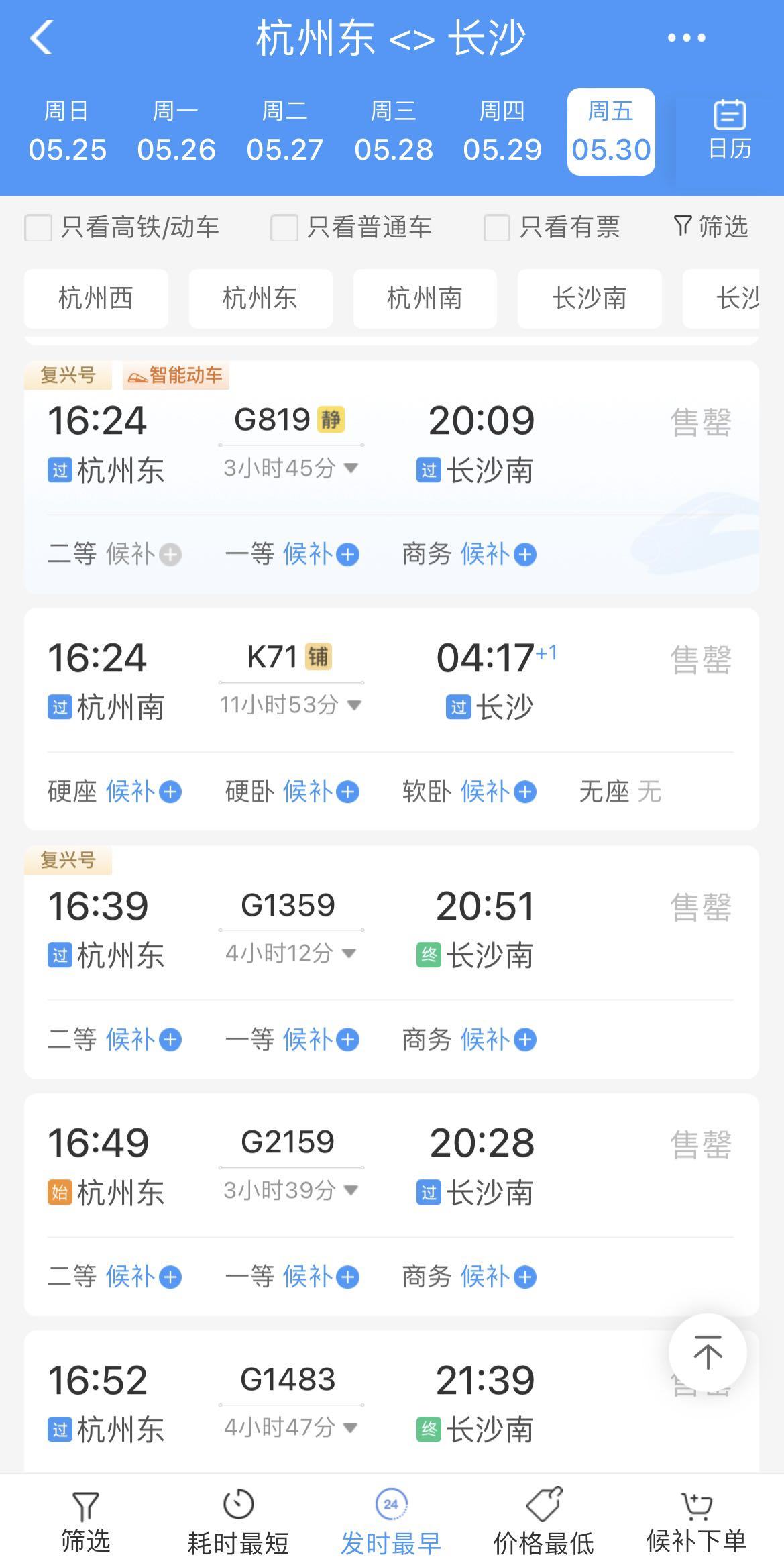Filter by the 杭州西 station chip

96,299
